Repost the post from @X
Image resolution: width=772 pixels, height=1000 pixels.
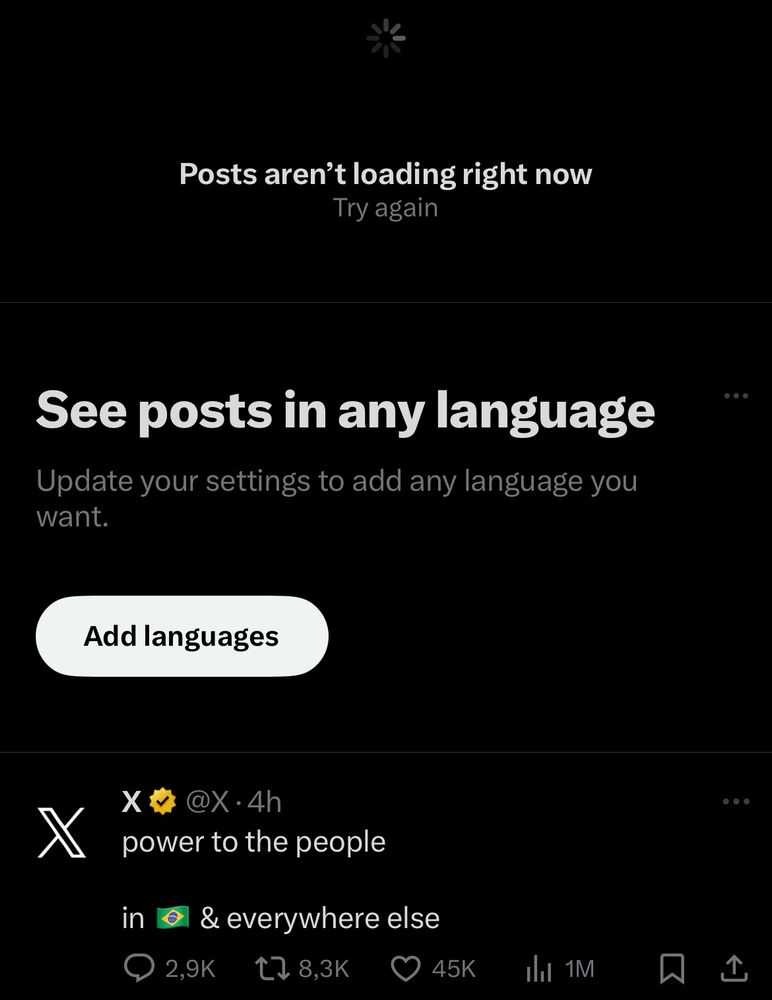[302, 969]
